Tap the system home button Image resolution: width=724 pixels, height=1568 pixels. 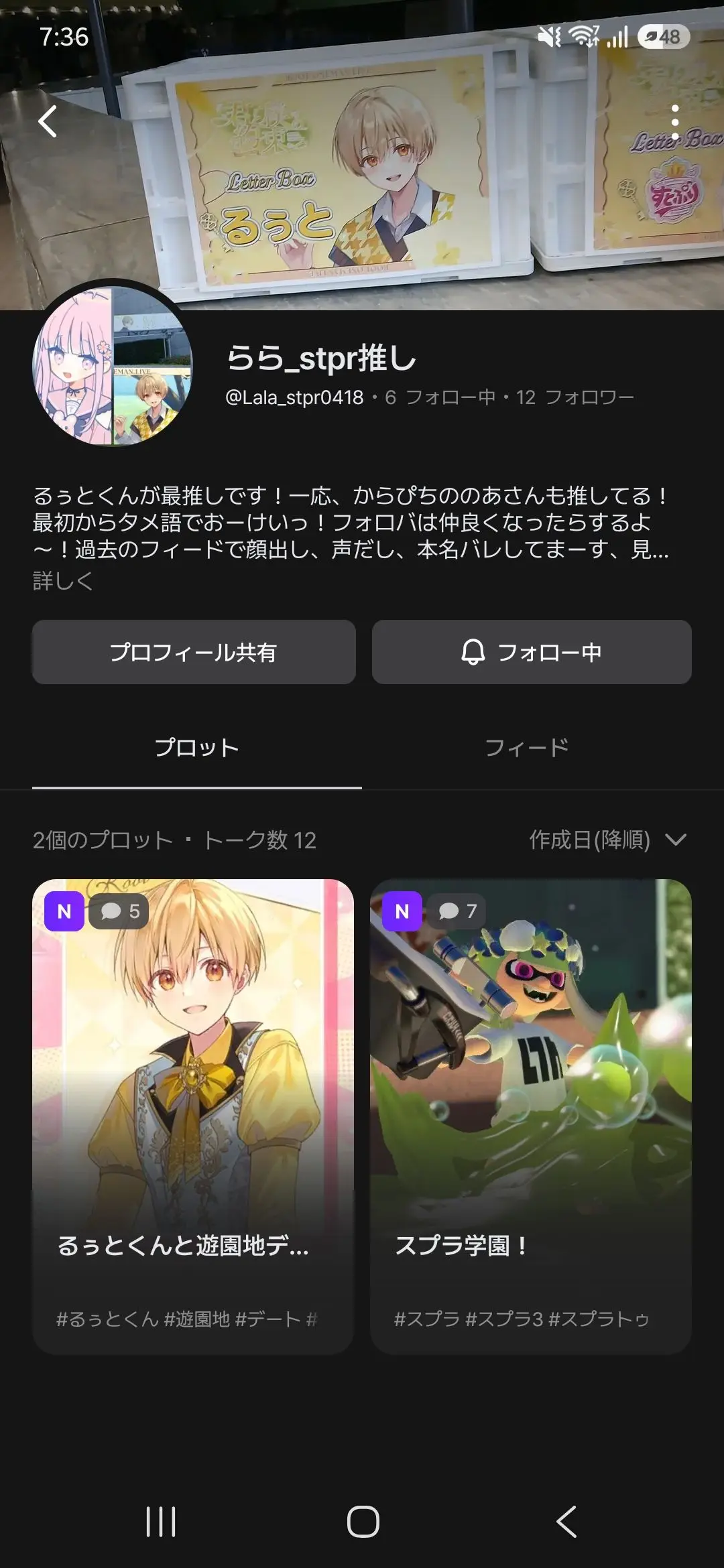(x=363, y=1521)
